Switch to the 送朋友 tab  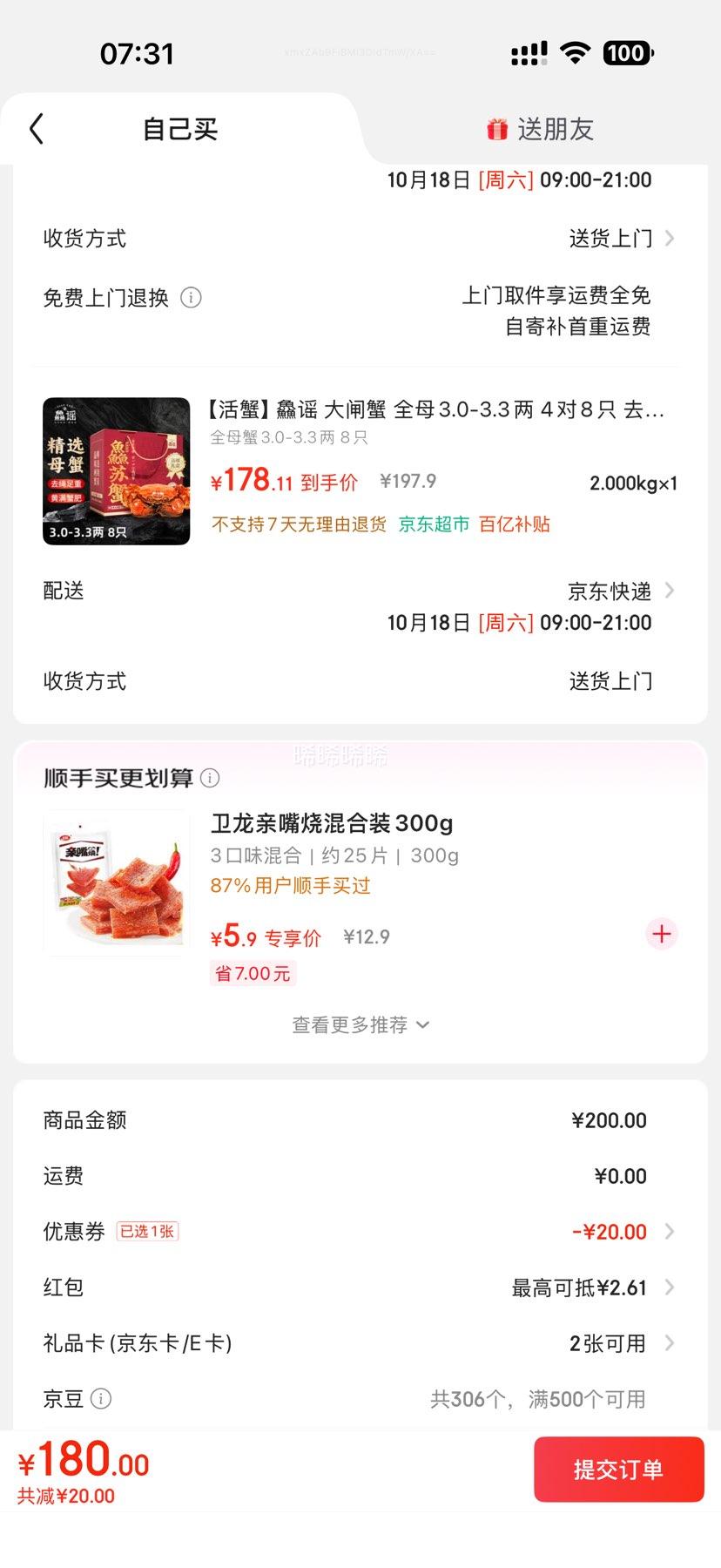pyautogui.click(x=542, y=127)
